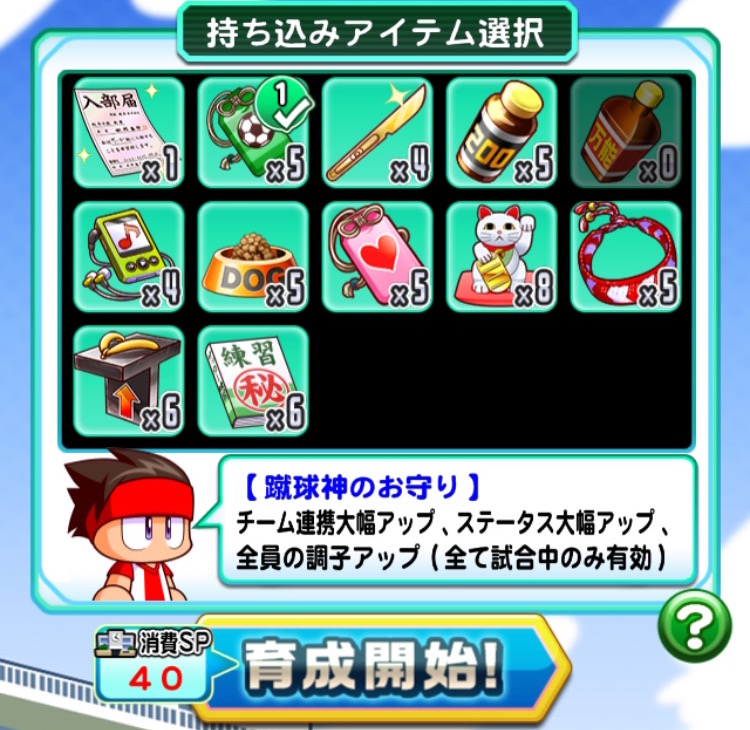Select the 入部届 club application item

pyautogui.click(x=128, y=132)
